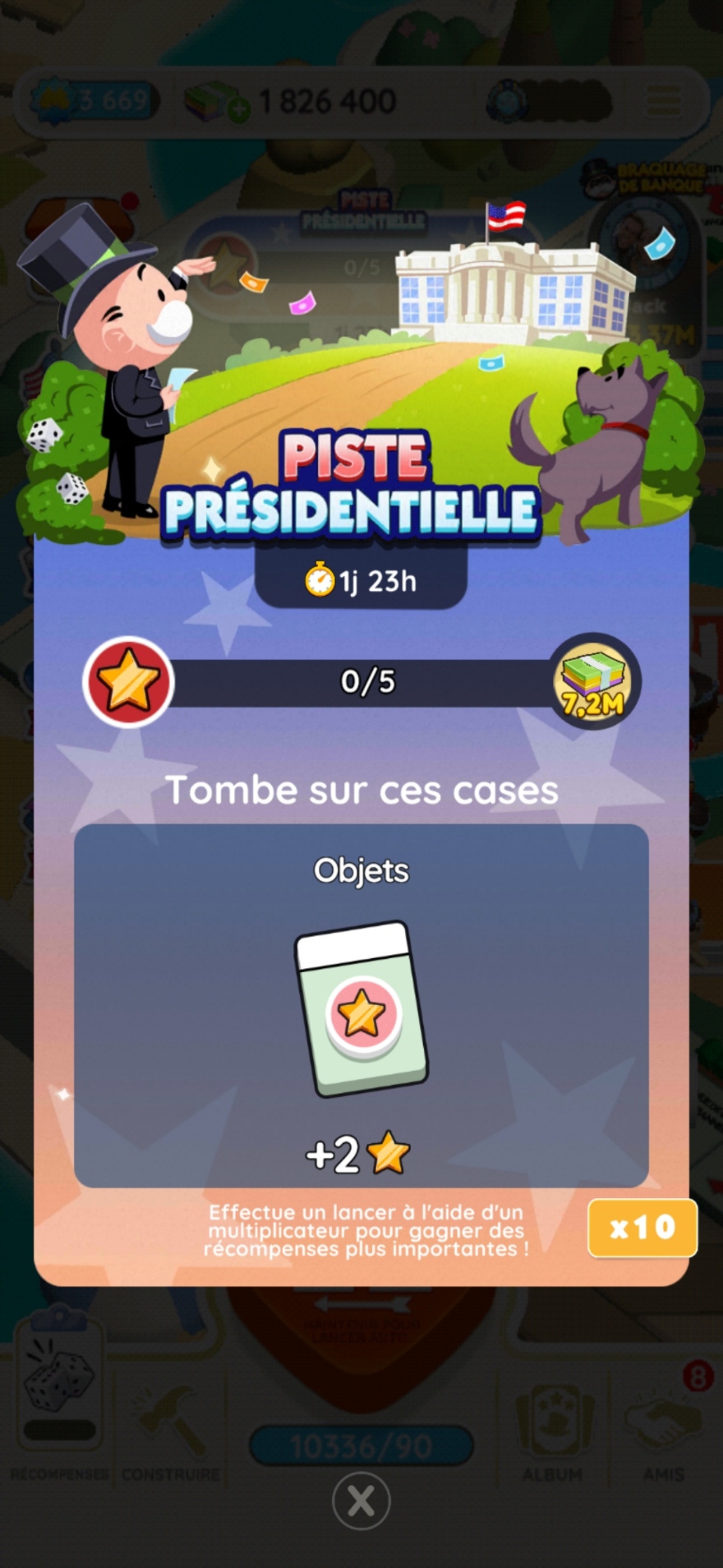
Task: Tap the stopwatch icon next to 1j 23h
Action: coord(319,579)
